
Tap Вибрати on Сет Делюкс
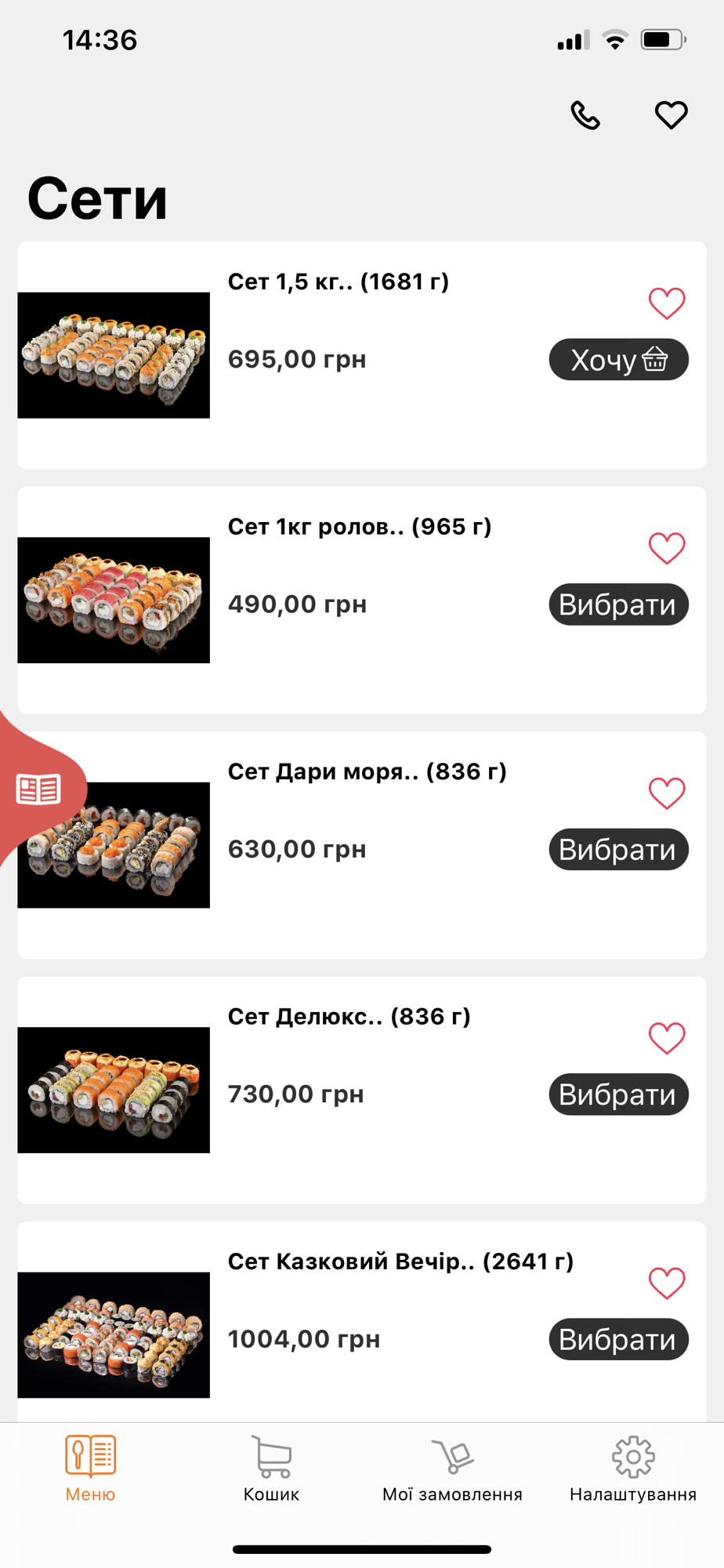tap(618, 1094)
